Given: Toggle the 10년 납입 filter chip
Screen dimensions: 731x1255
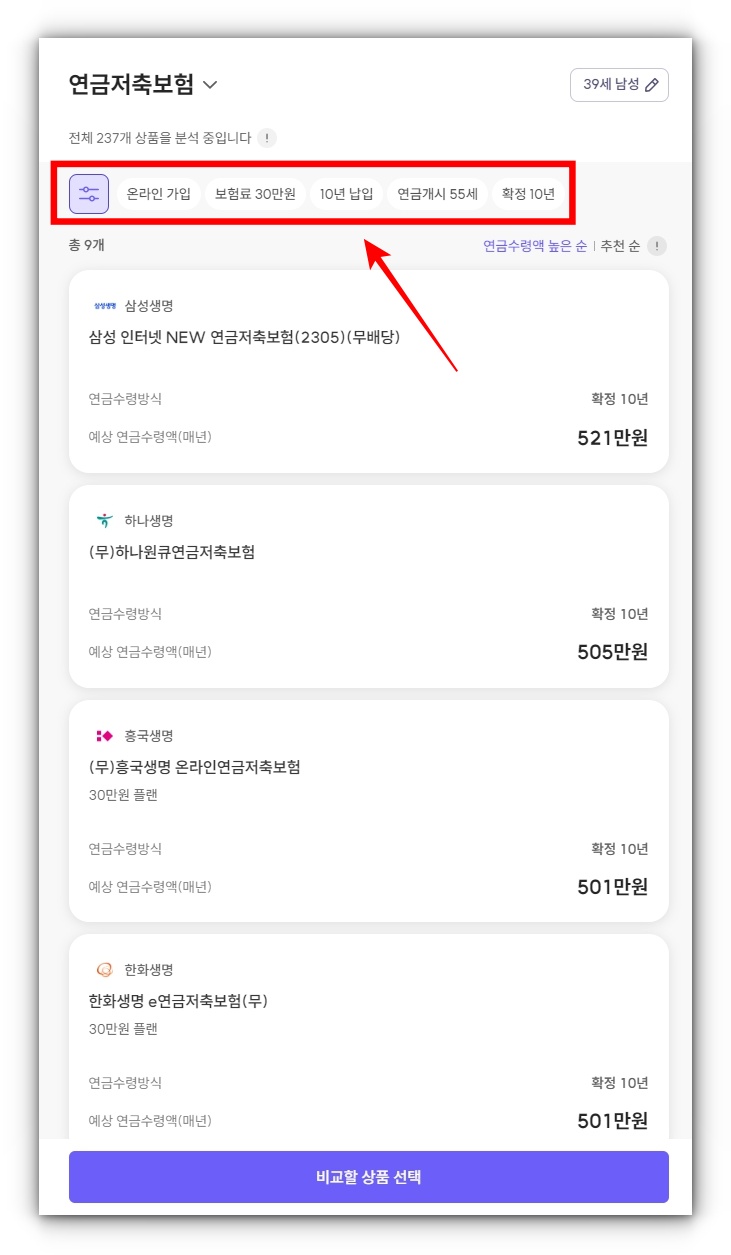Looking at the screenshot, I should (x=349, y=193).
